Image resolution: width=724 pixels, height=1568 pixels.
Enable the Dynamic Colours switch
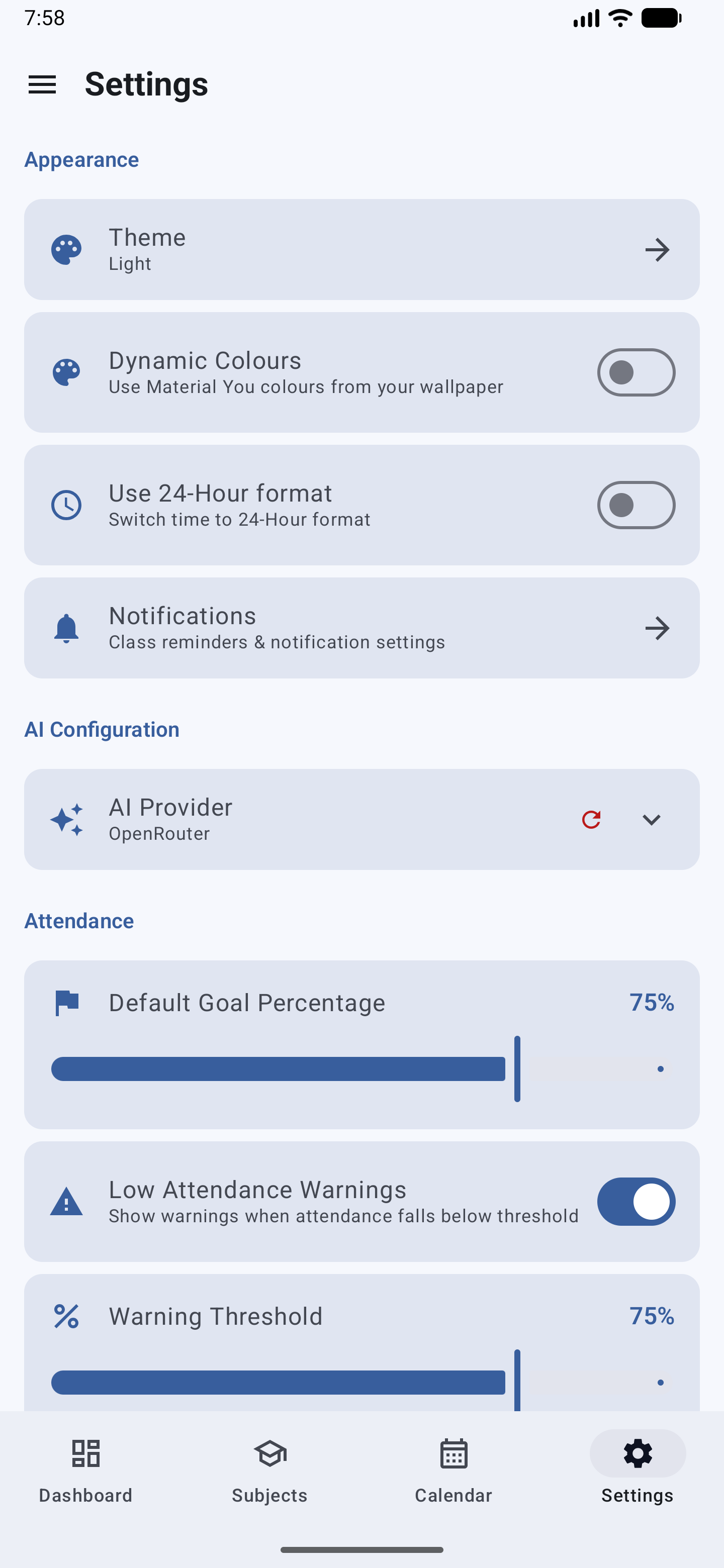pos(636,372)
